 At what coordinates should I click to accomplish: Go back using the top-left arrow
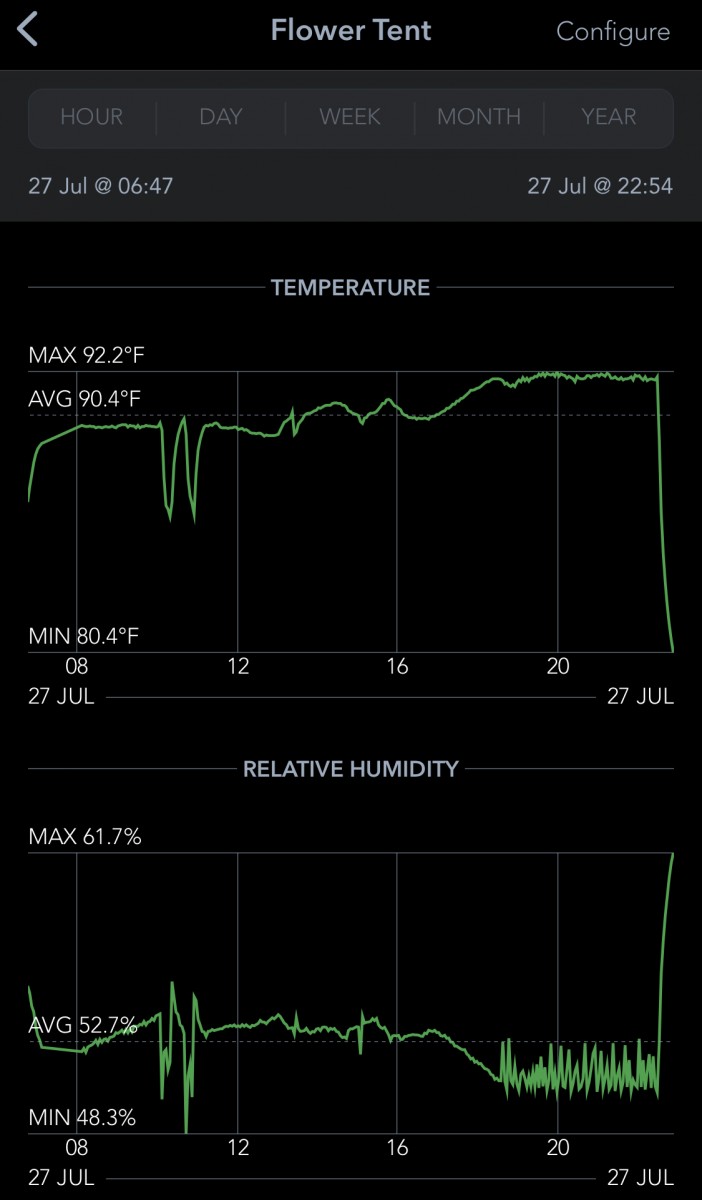[28, 30]
